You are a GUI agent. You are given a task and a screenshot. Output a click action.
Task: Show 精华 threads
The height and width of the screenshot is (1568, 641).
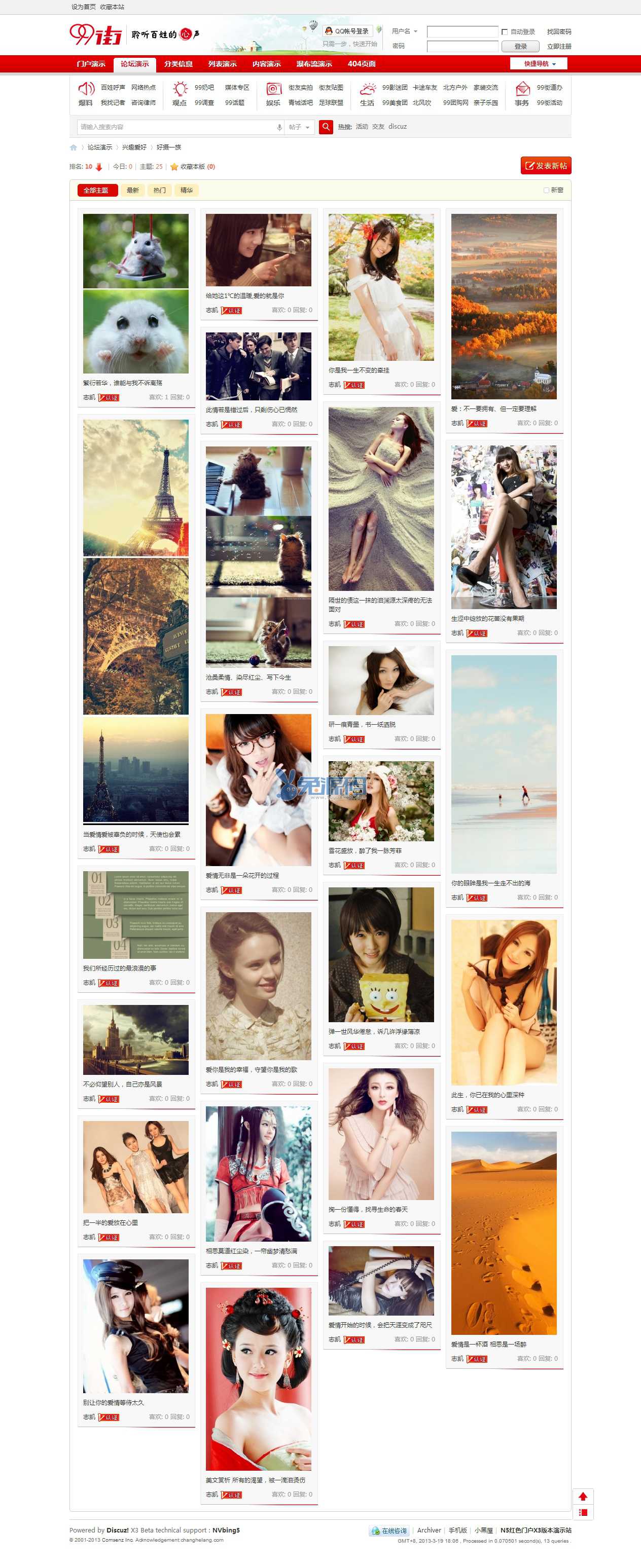(187, 191)
